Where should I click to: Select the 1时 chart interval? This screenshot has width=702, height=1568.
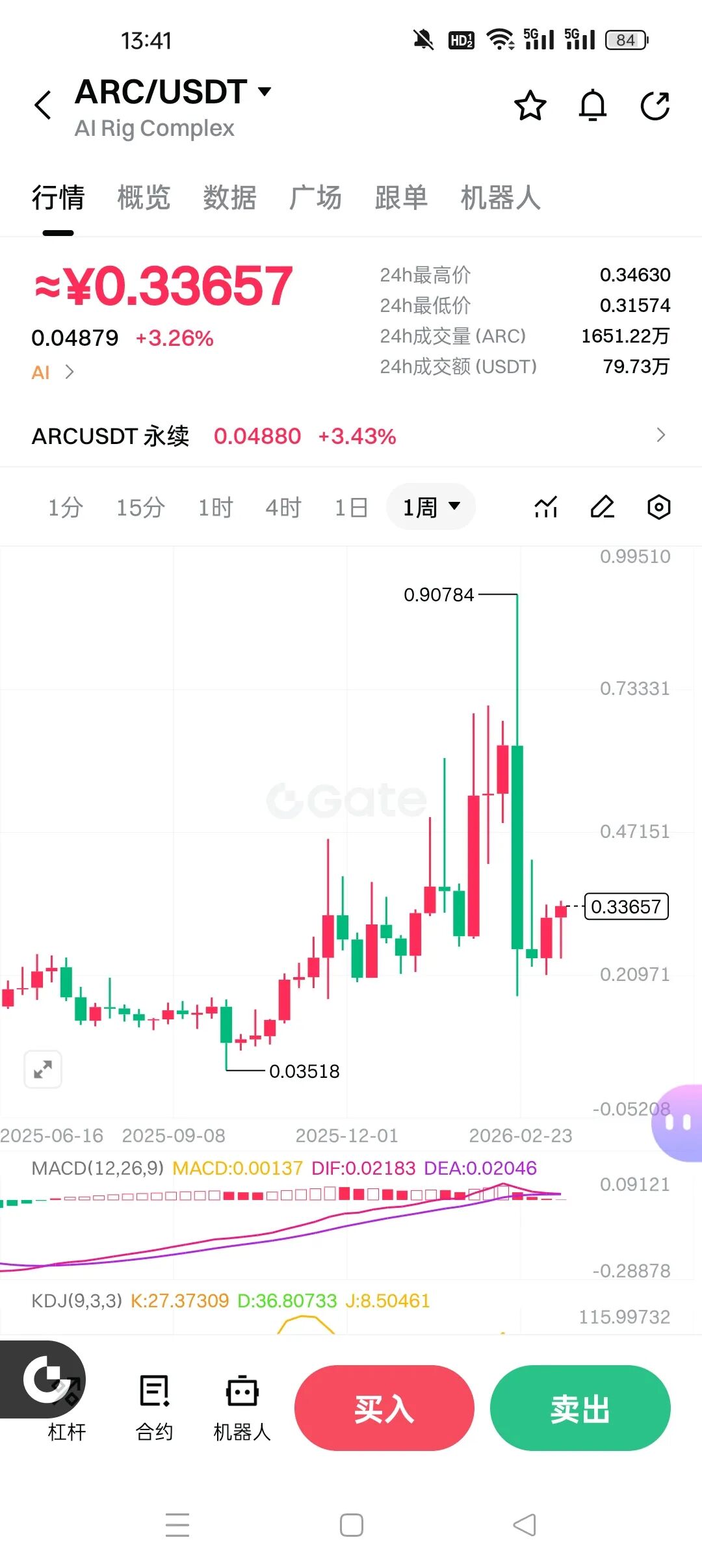coord(215,508)
